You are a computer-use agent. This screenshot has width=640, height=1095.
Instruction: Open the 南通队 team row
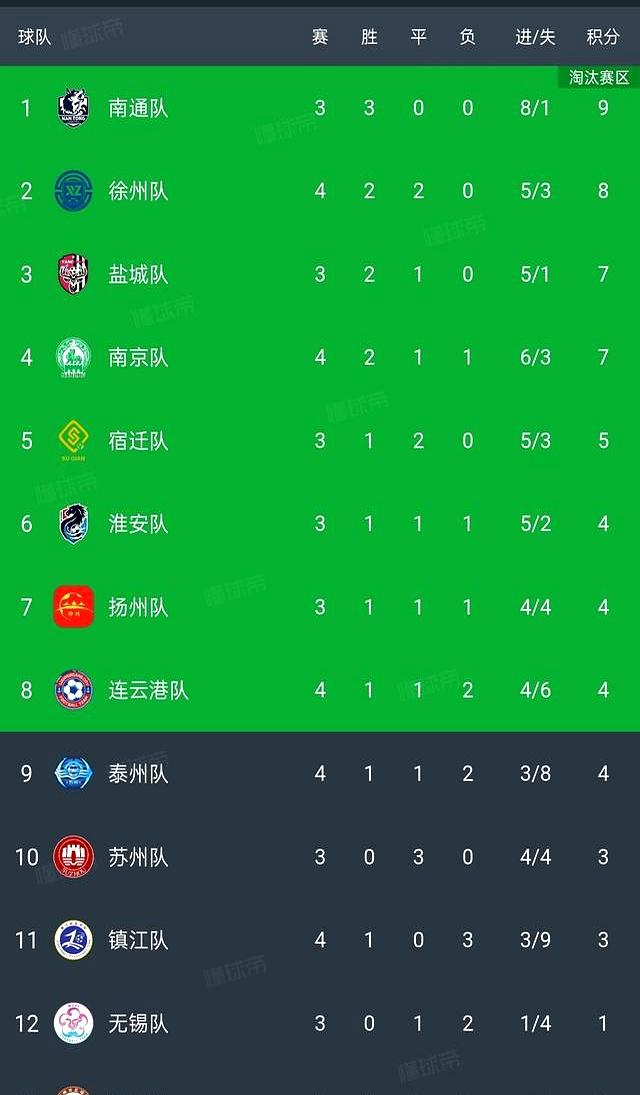(x=320, y=108)
